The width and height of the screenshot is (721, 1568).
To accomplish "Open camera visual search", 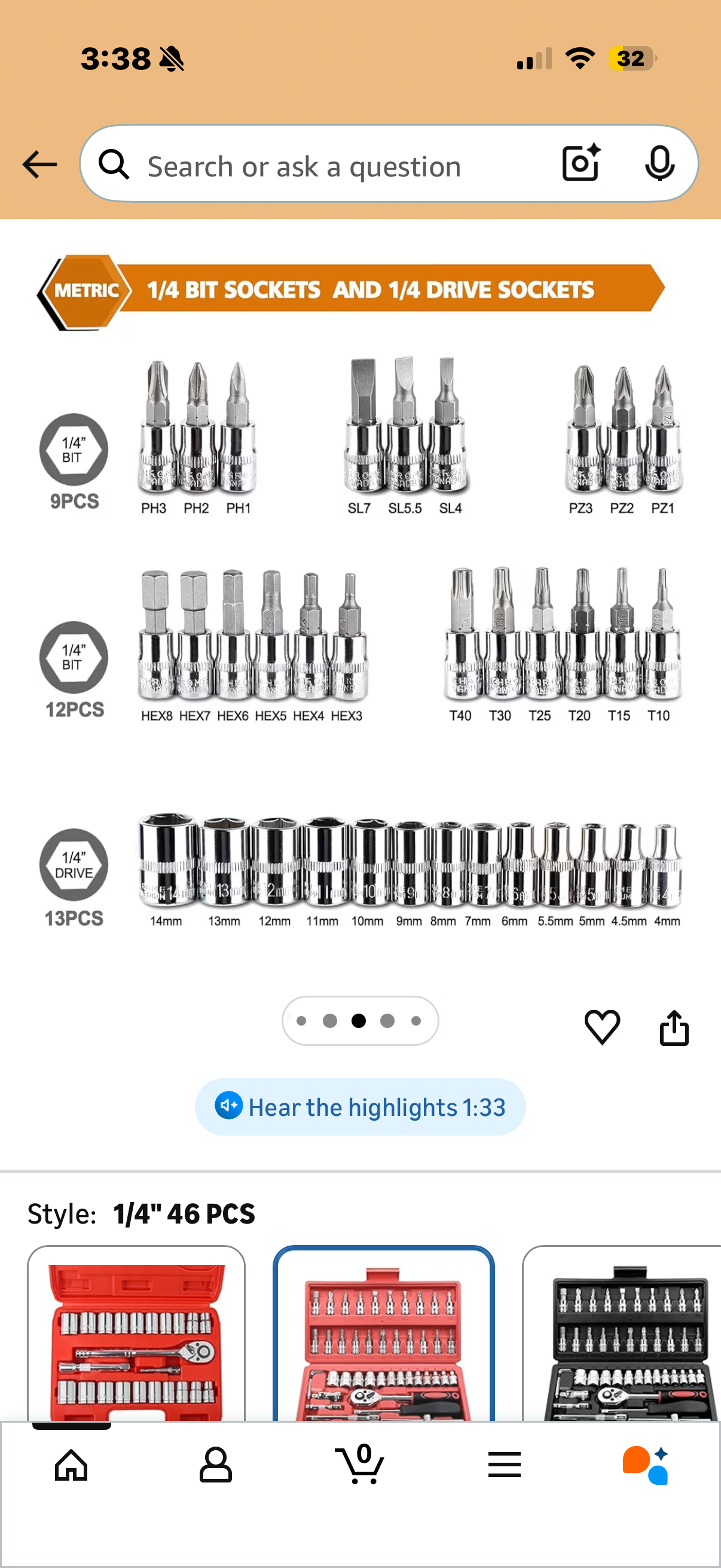I will [579, 163].
